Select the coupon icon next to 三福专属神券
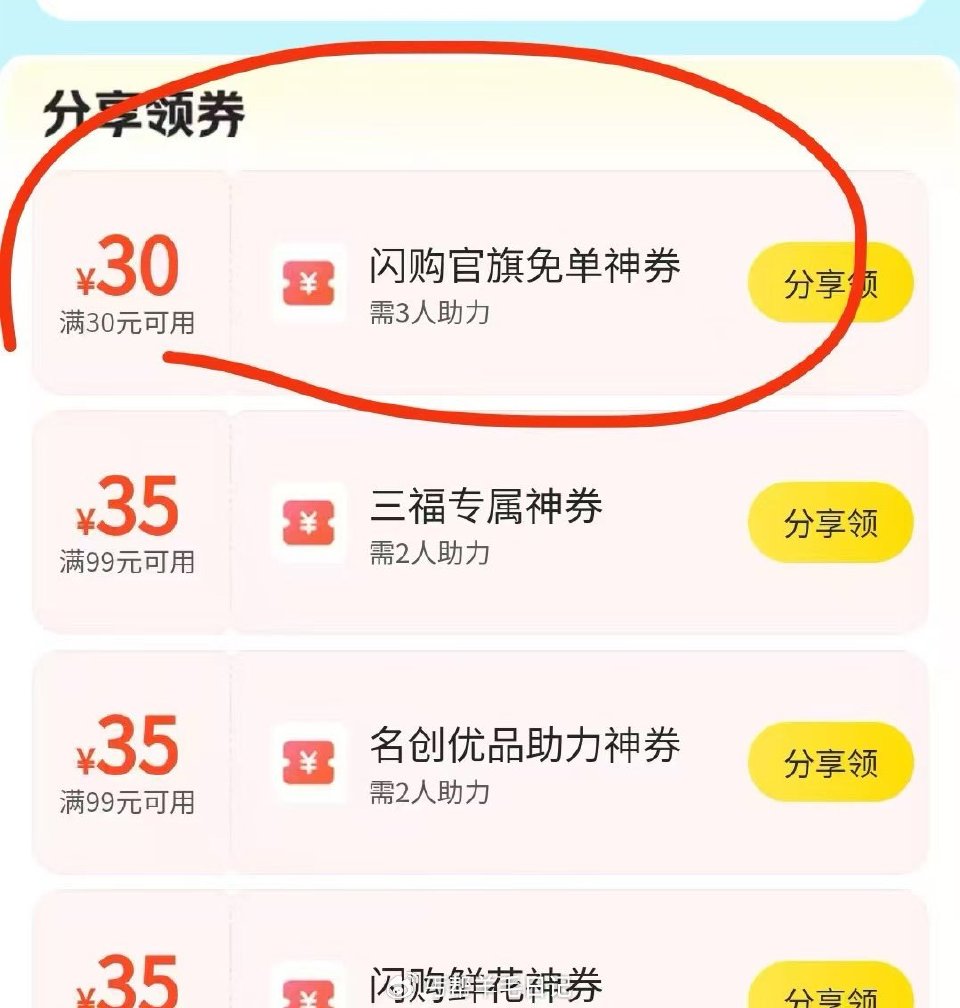Viewport: 960px width, 1008px height. (x=308, y=522)
